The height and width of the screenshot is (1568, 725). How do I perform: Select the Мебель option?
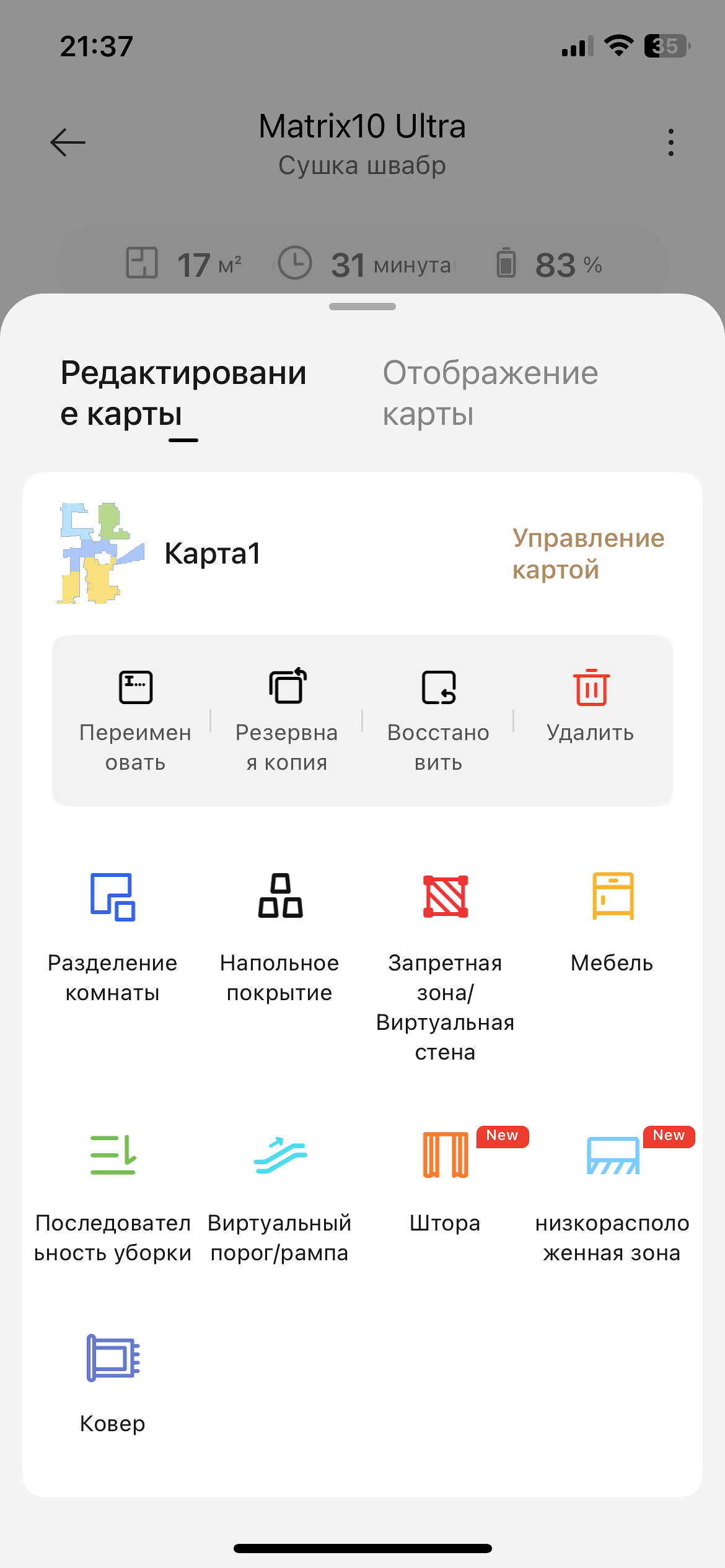(x=612, y=923)
